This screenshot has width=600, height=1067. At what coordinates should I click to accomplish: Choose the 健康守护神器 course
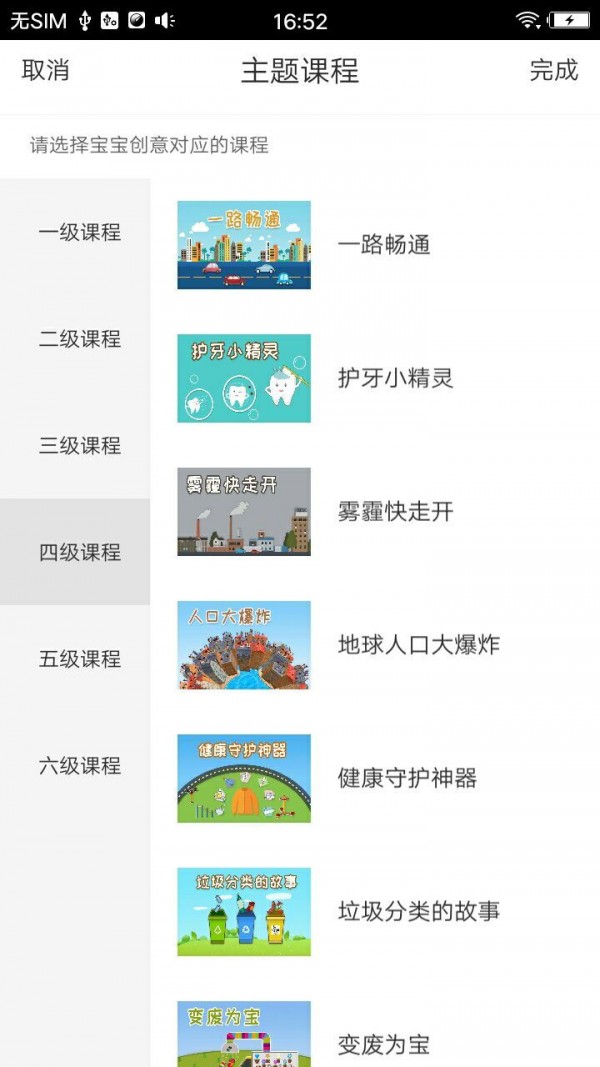pos(407,778)
